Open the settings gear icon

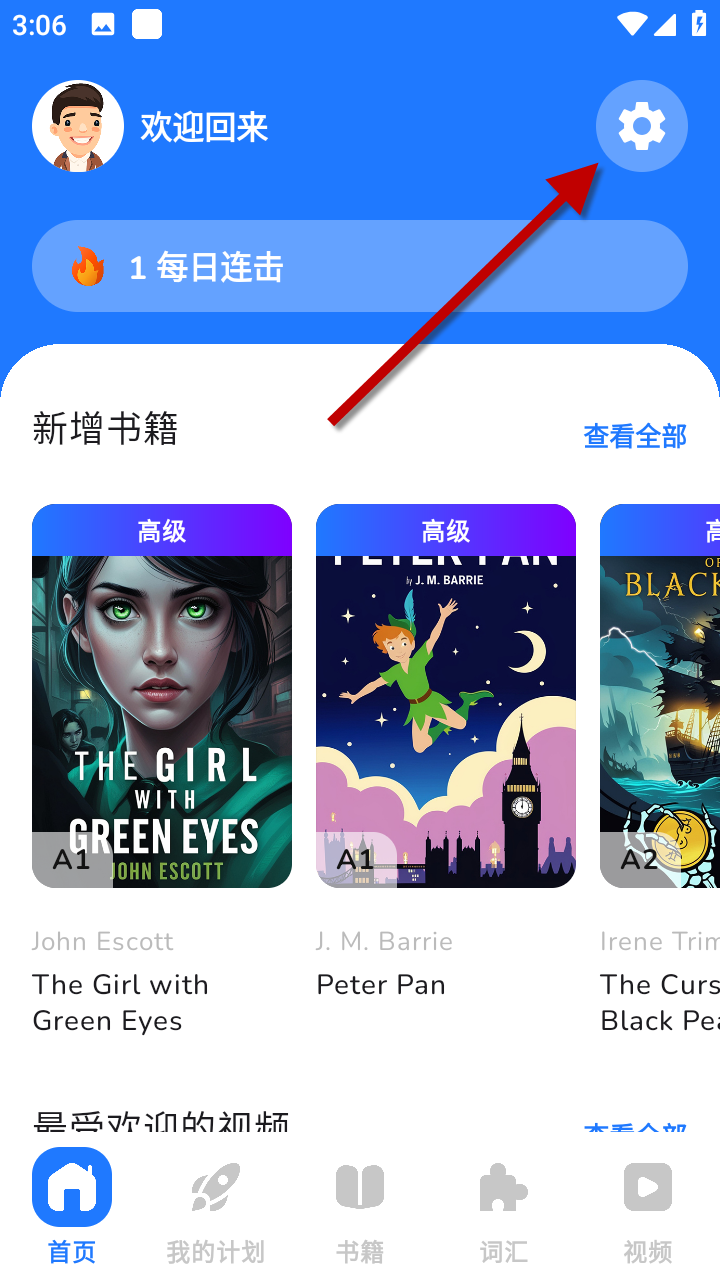[641, 126]
